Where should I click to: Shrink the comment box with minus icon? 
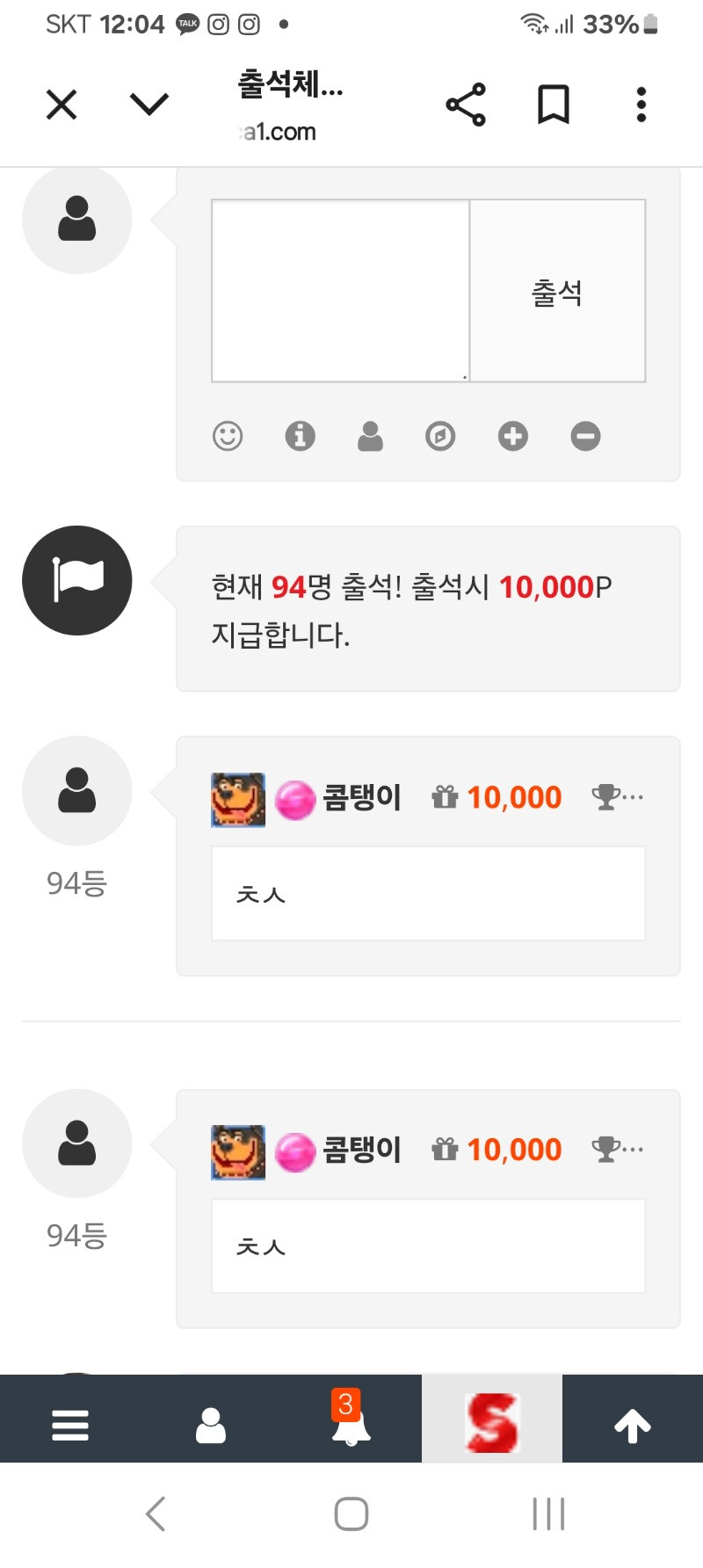(585, 436)
